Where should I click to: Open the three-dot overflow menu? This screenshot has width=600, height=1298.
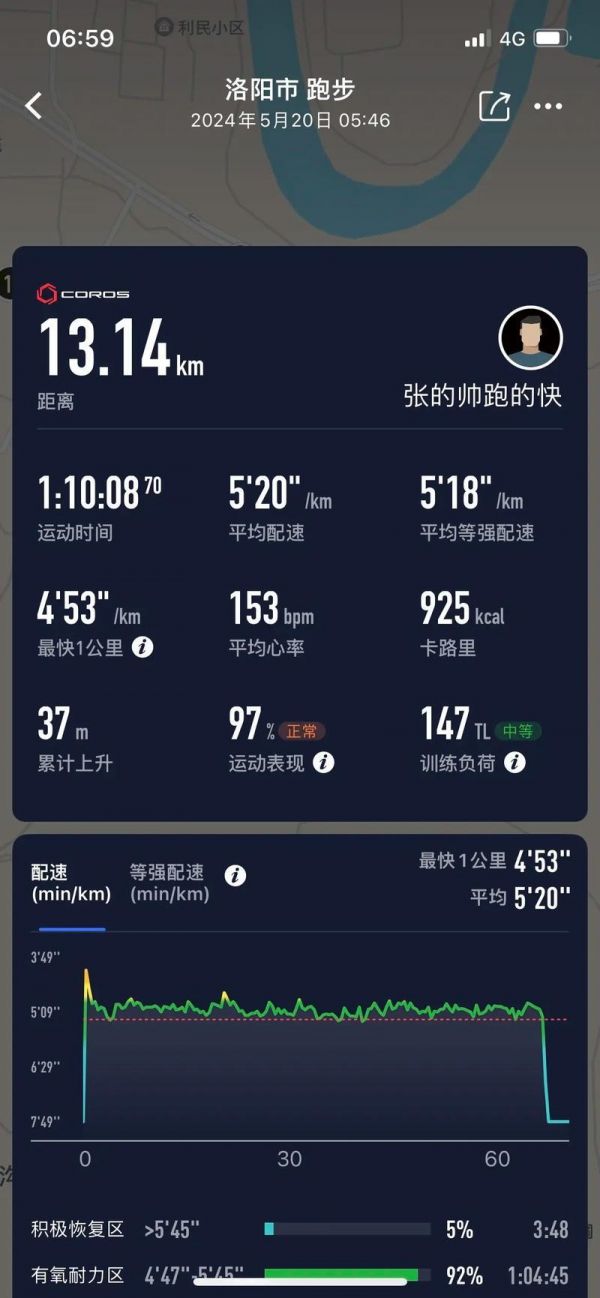(548, 106)
